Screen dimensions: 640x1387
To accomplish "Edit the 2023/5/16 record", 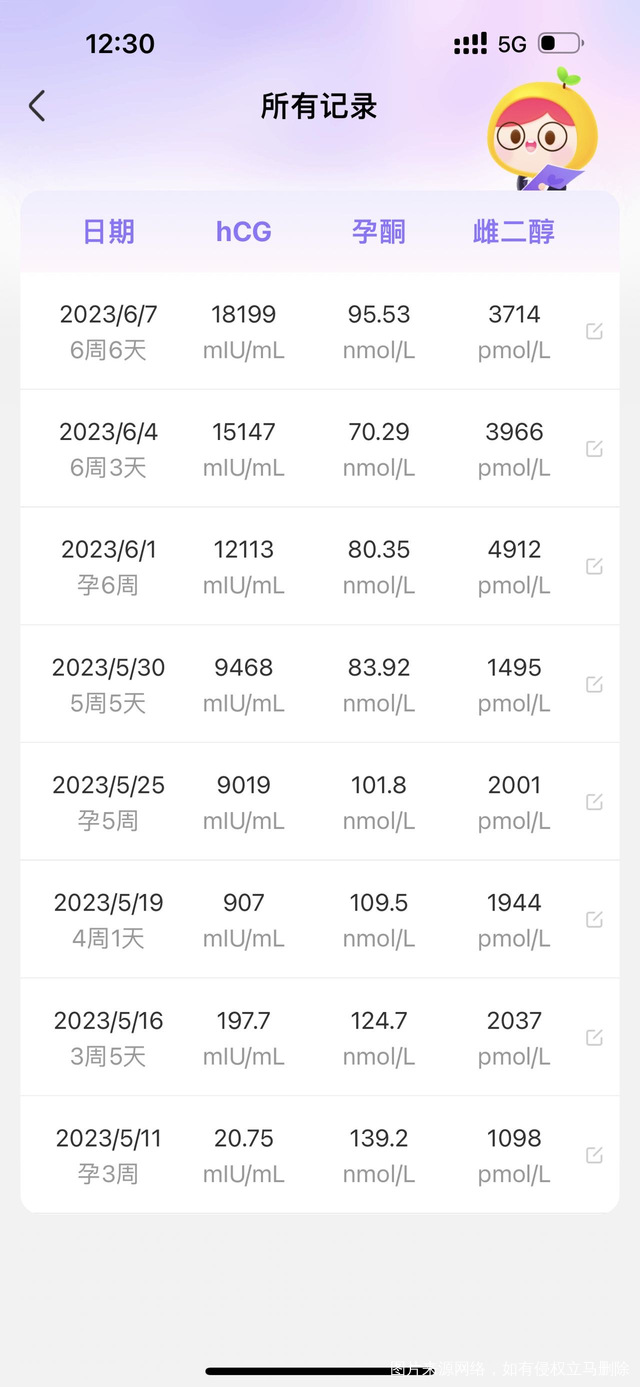I will 594,1037.
